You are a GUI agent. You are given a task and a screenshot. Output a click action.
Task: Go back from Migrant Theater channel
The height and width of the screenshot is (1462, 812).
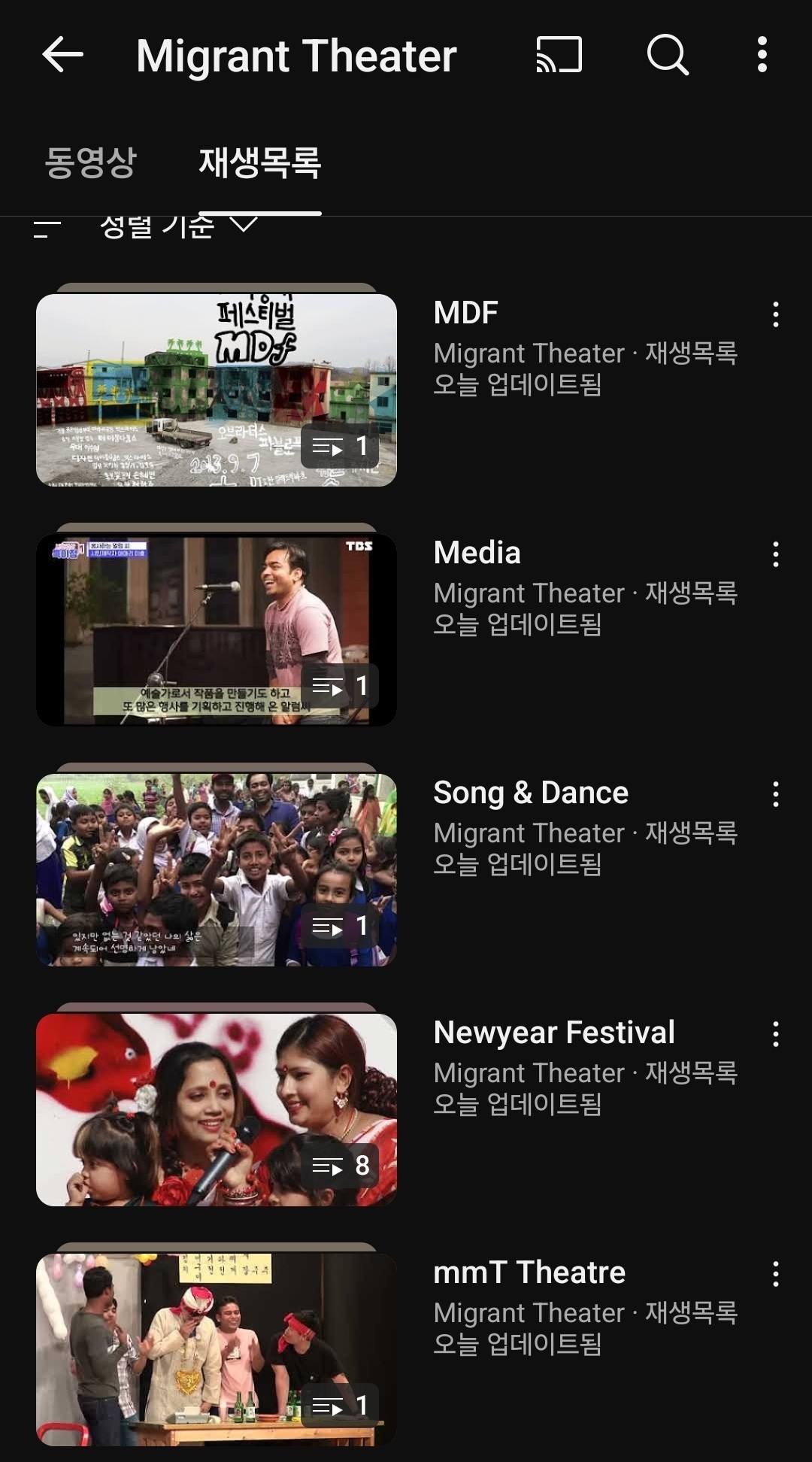(x=63, y=55)
